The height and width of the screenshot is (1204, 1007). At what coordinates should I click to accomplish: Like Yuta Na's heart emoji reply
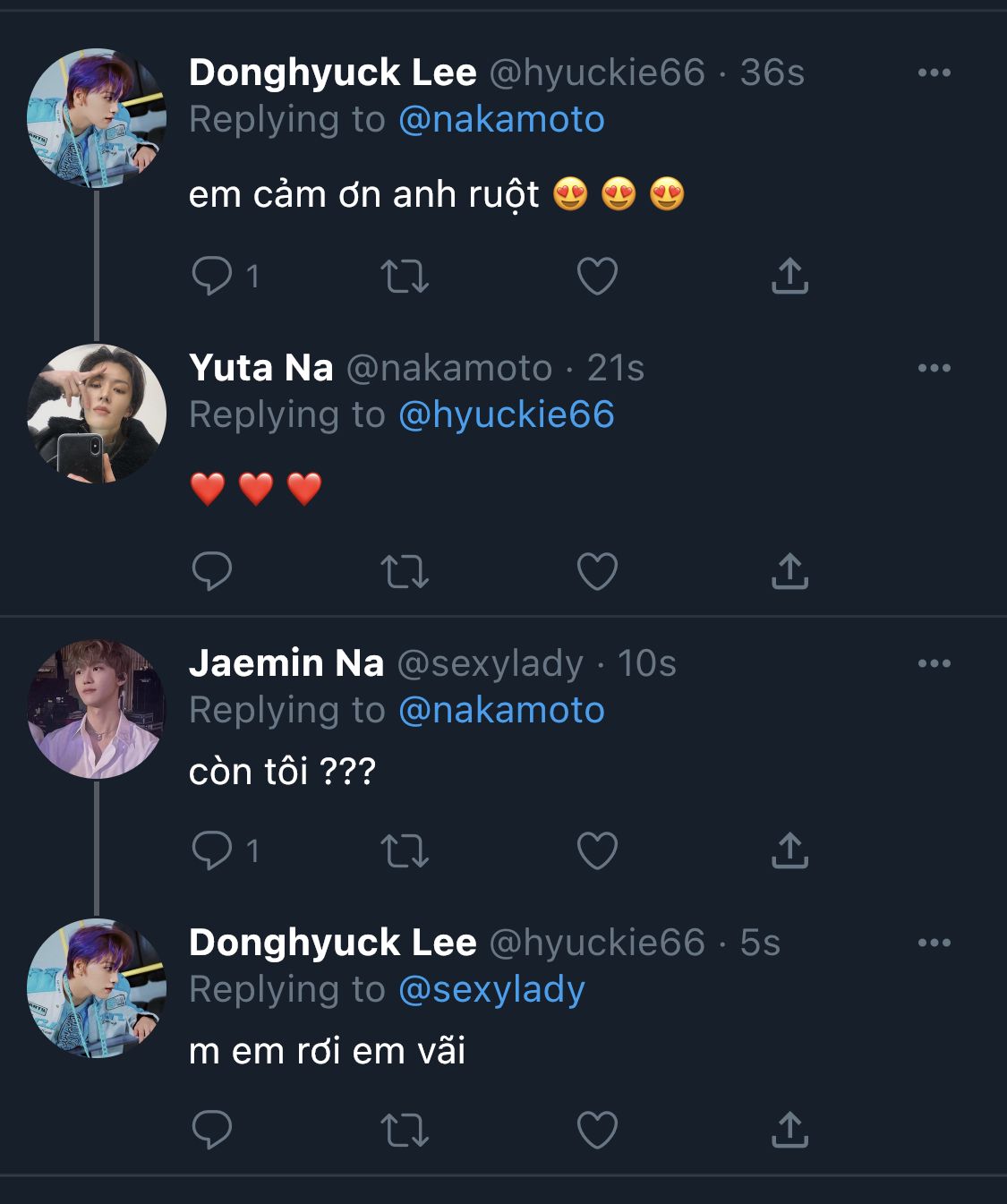[597, 571]
